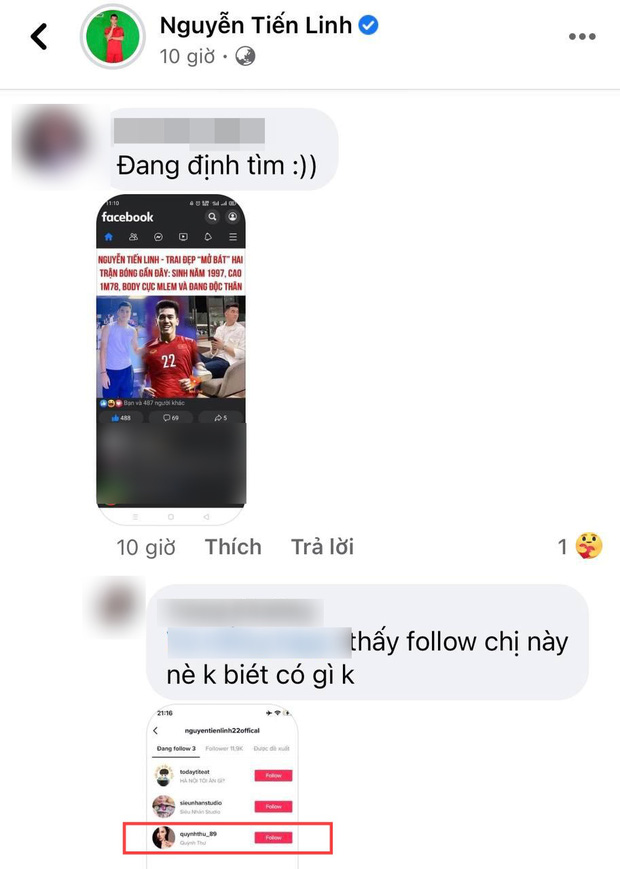Go back with the arrow
This screenshot has width=620, height=869.
(39, 37)
